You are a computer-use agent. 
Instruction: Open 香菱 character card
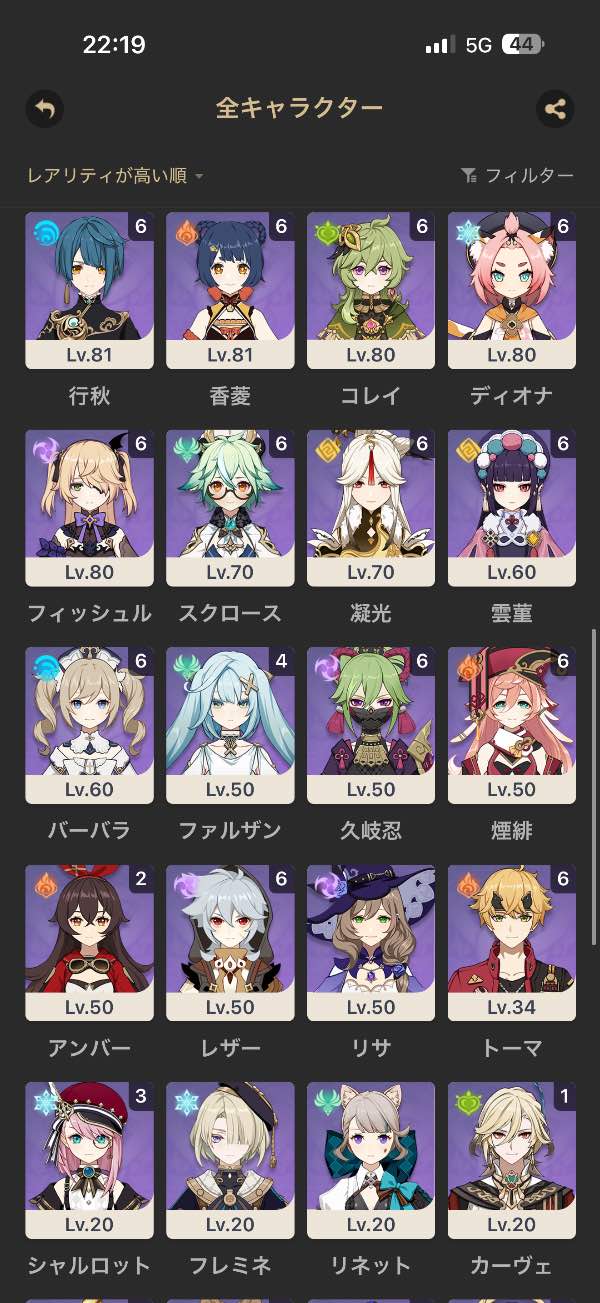230,290
